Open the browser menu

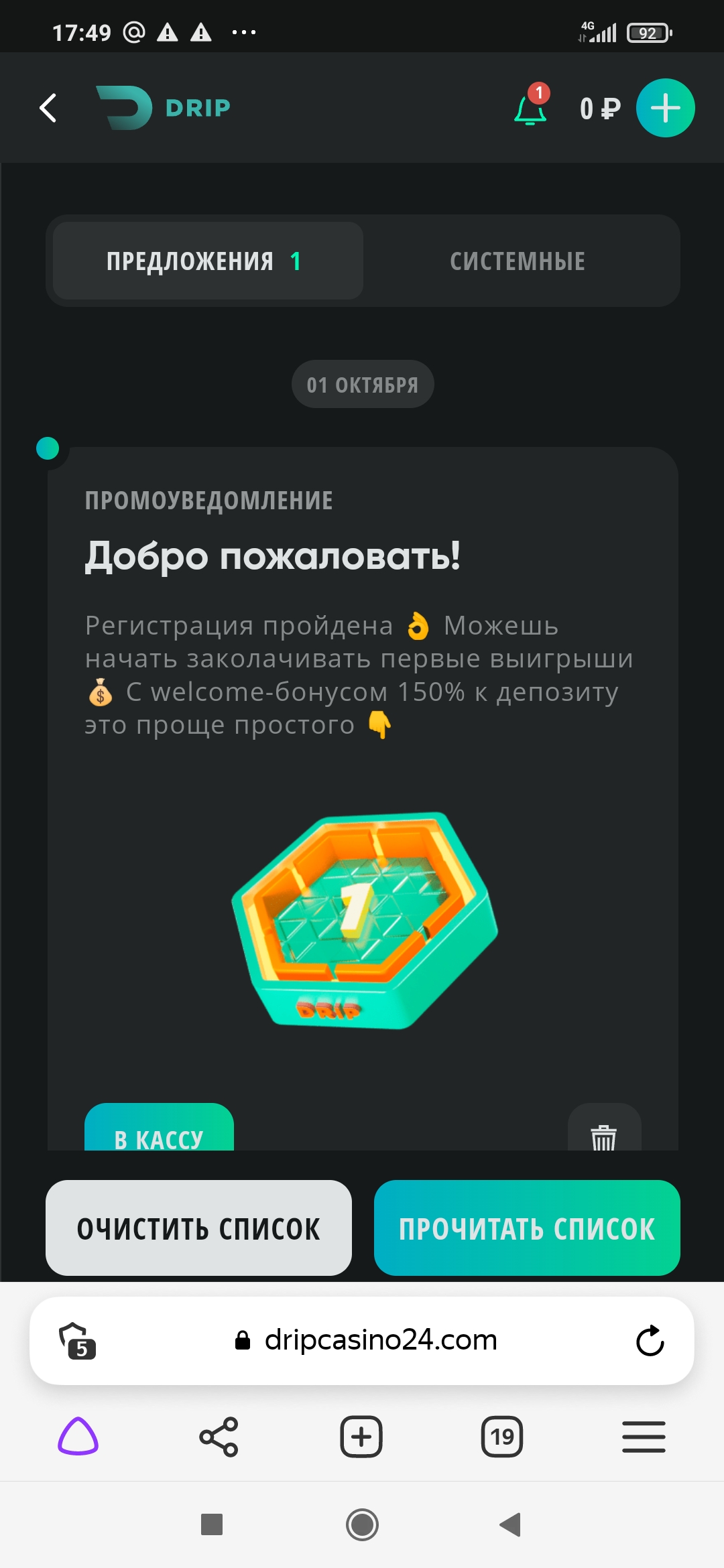[644, 1437]
